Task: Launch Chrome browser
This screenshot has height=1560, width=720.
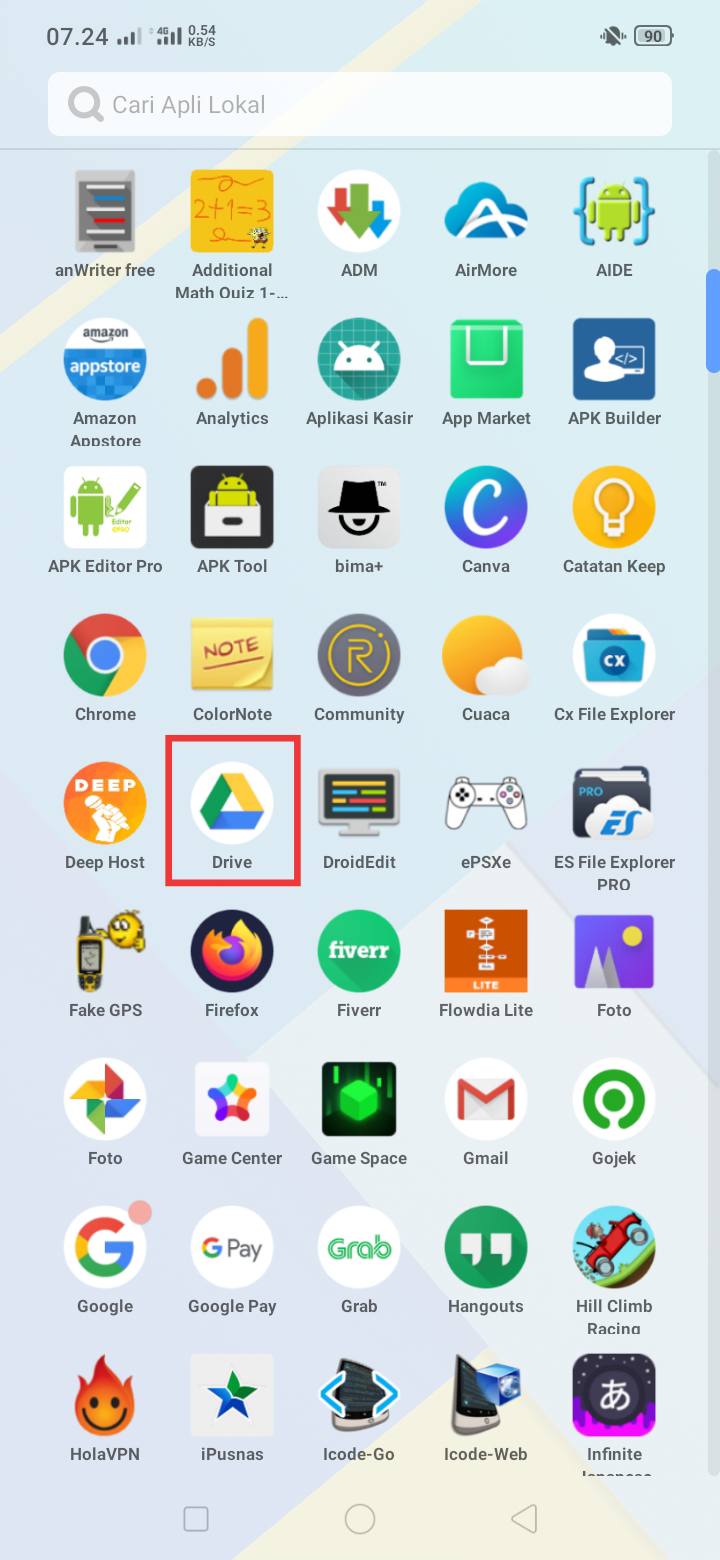Action: point(105,655)
